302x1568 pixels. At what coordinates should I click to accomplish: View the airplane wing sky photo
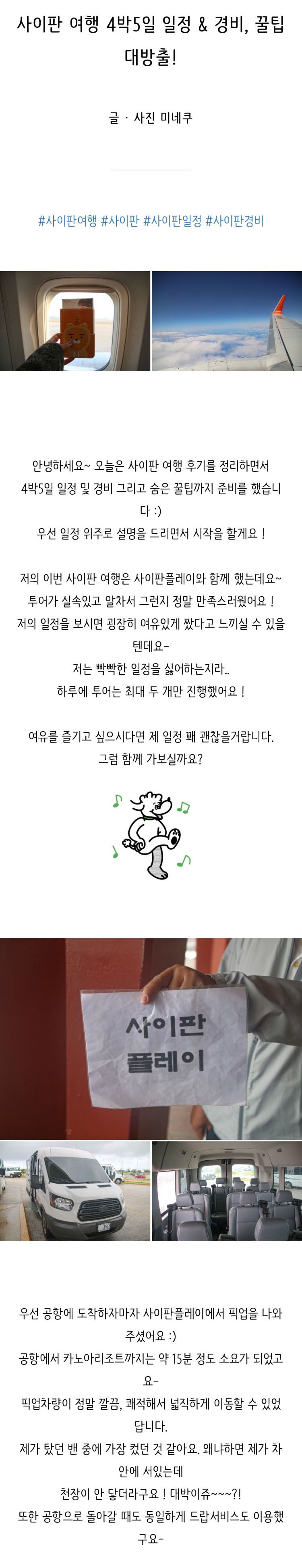click(x=226, y=321)
